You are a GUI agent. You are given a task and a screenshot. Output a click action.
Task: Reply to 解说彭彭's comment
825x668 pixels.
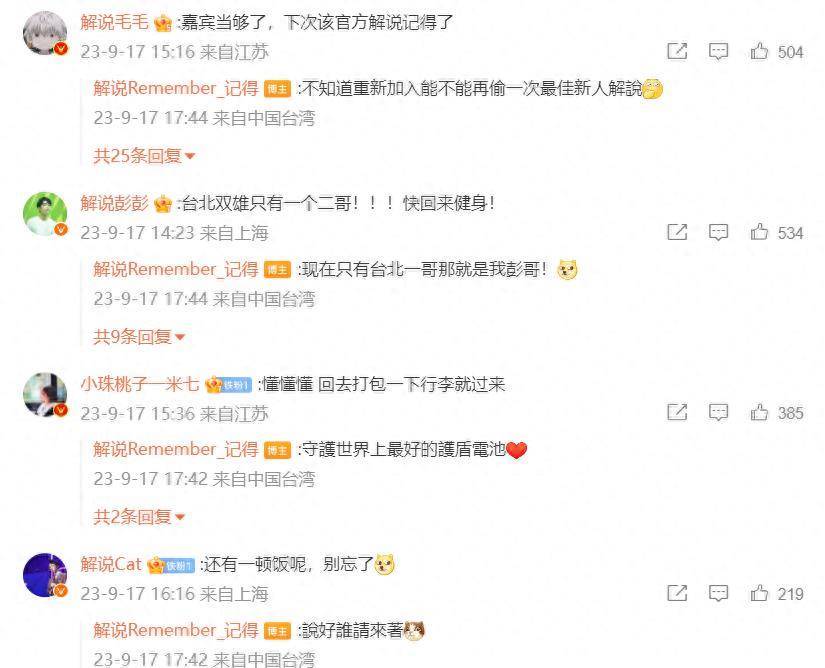[718, 232]
